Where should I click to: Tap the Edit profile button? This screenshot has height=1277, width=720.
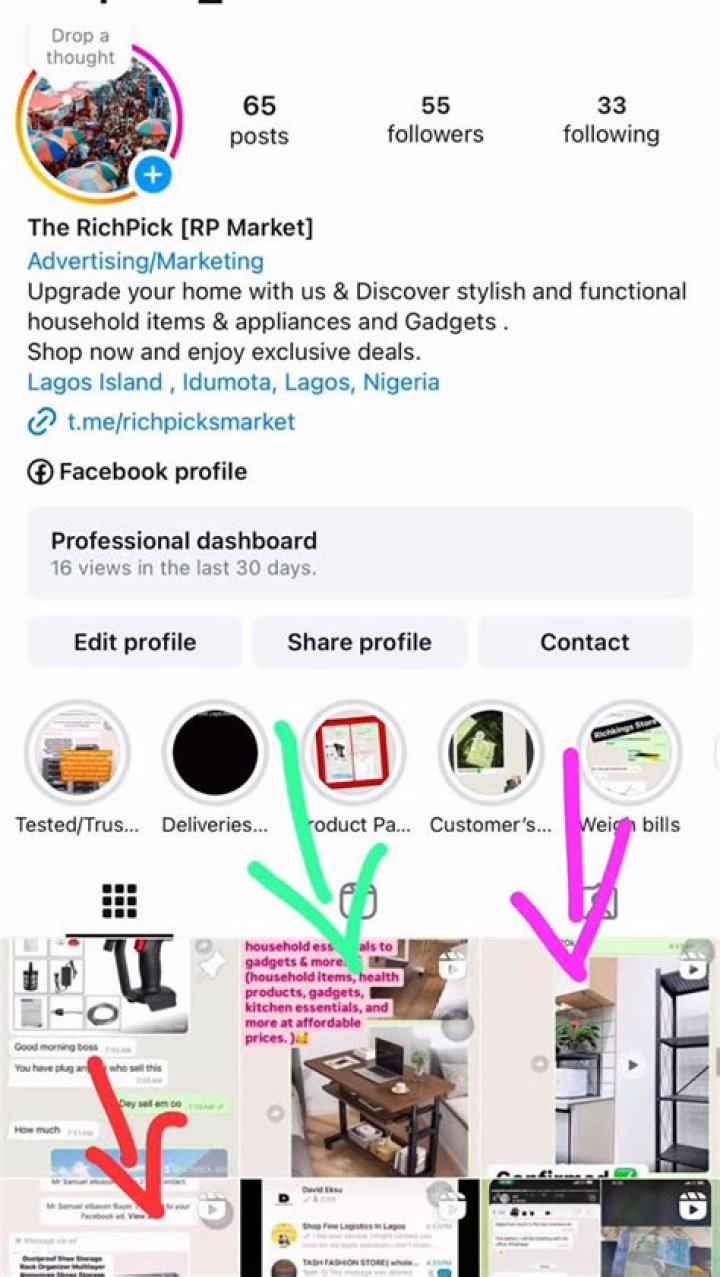tap(135, 642)
